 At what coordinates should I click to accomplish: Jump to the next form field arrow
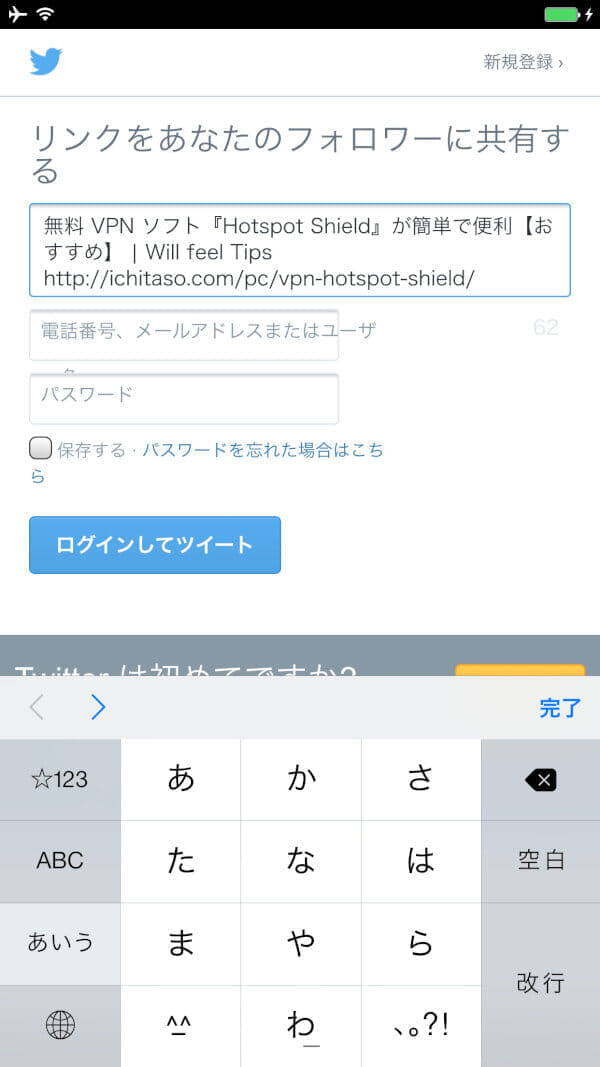tap(98, 708)
